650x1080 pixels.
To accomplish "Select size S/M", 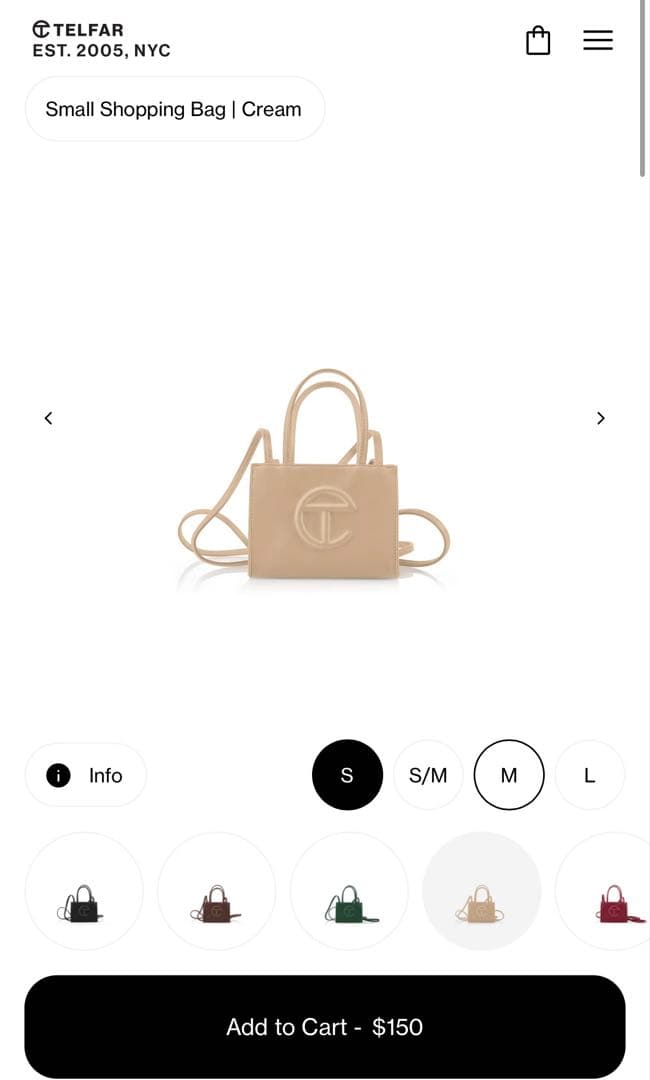I will (428, 775).
